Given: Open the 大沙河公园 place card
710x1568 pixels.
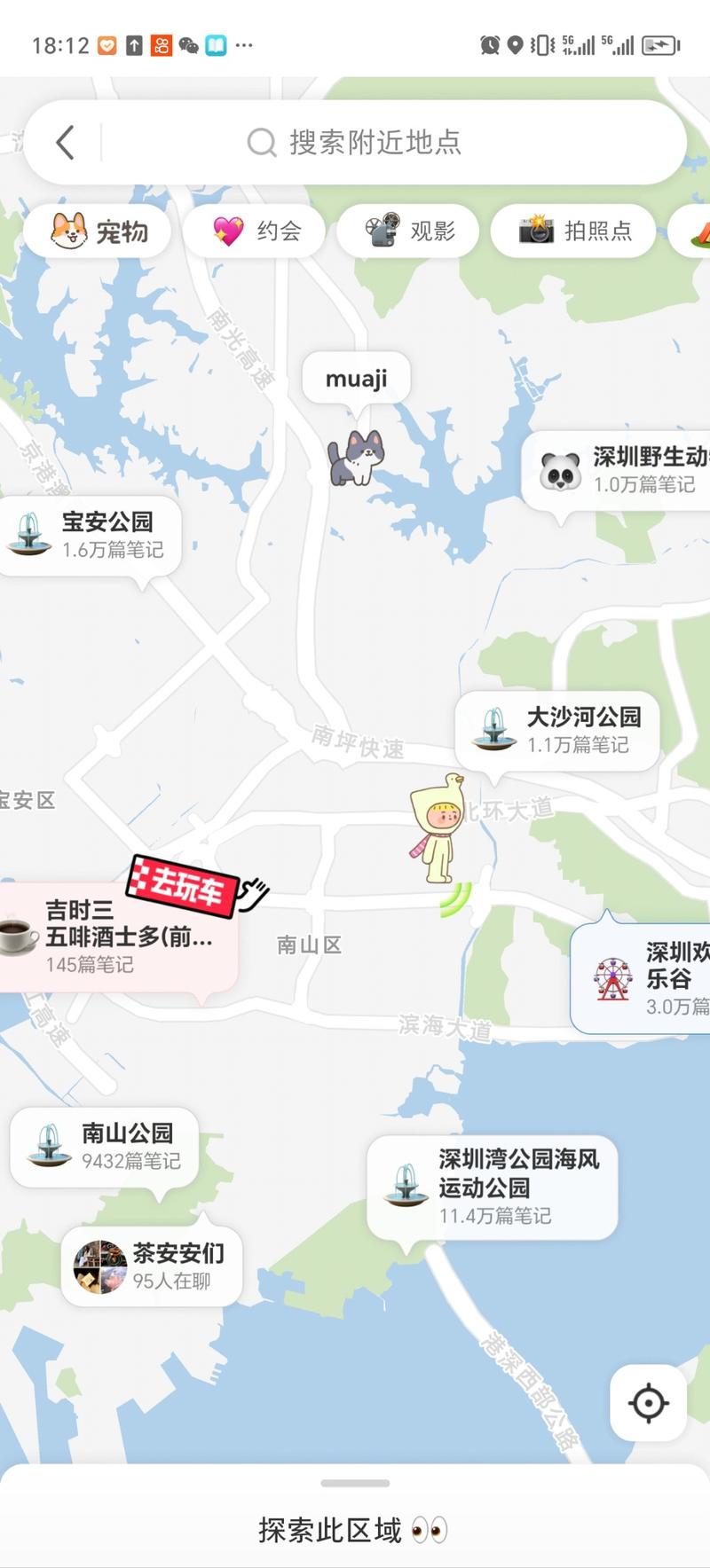Looking at the screenshot, I should click(x=557, y=730).
